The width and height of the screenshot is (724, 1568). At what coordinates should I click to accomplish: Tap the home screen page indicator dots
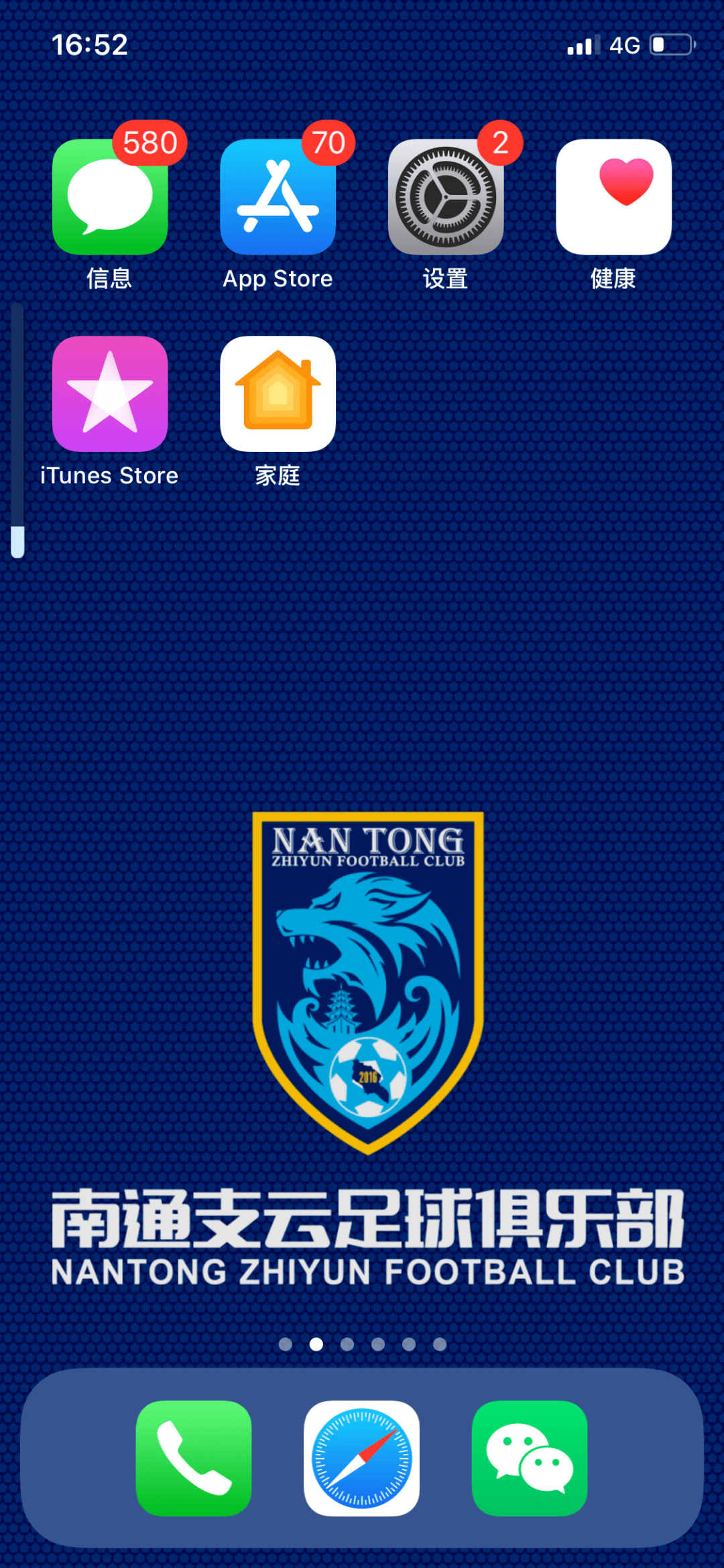click(362, 1344)
